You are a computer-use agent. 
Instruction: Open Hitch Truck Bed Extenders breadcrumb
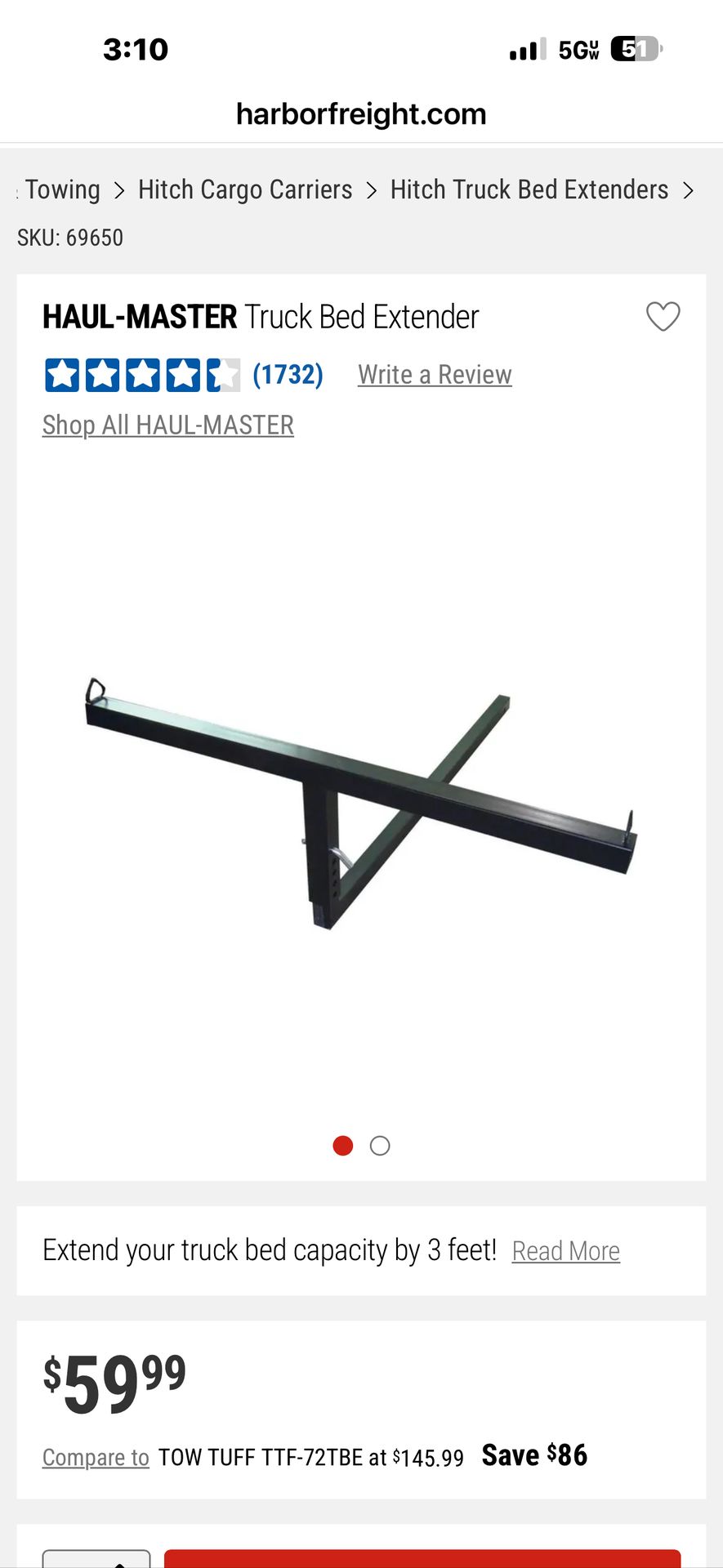click(529, 189)
